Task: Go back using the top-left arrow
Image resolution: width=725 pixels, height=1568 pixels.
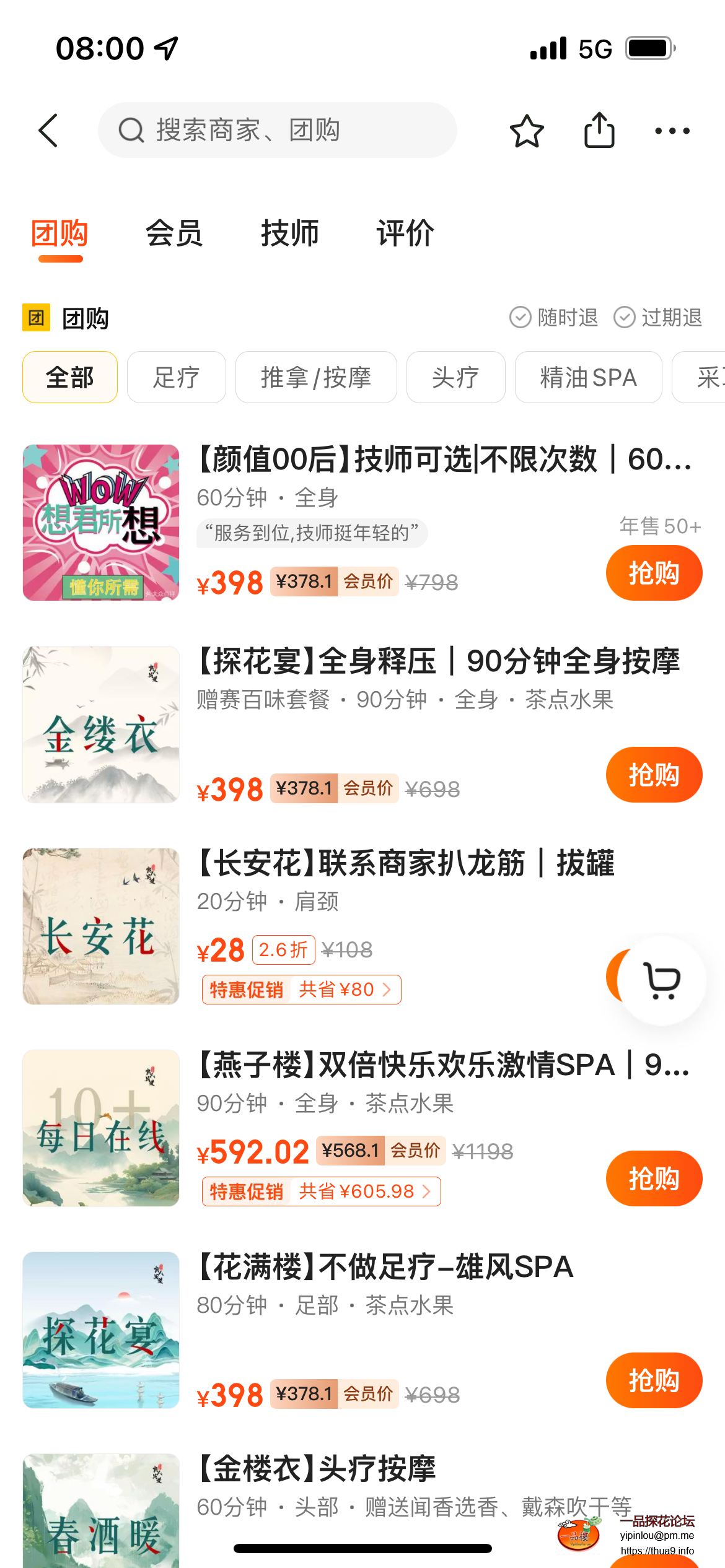Action: coord(48,130)
